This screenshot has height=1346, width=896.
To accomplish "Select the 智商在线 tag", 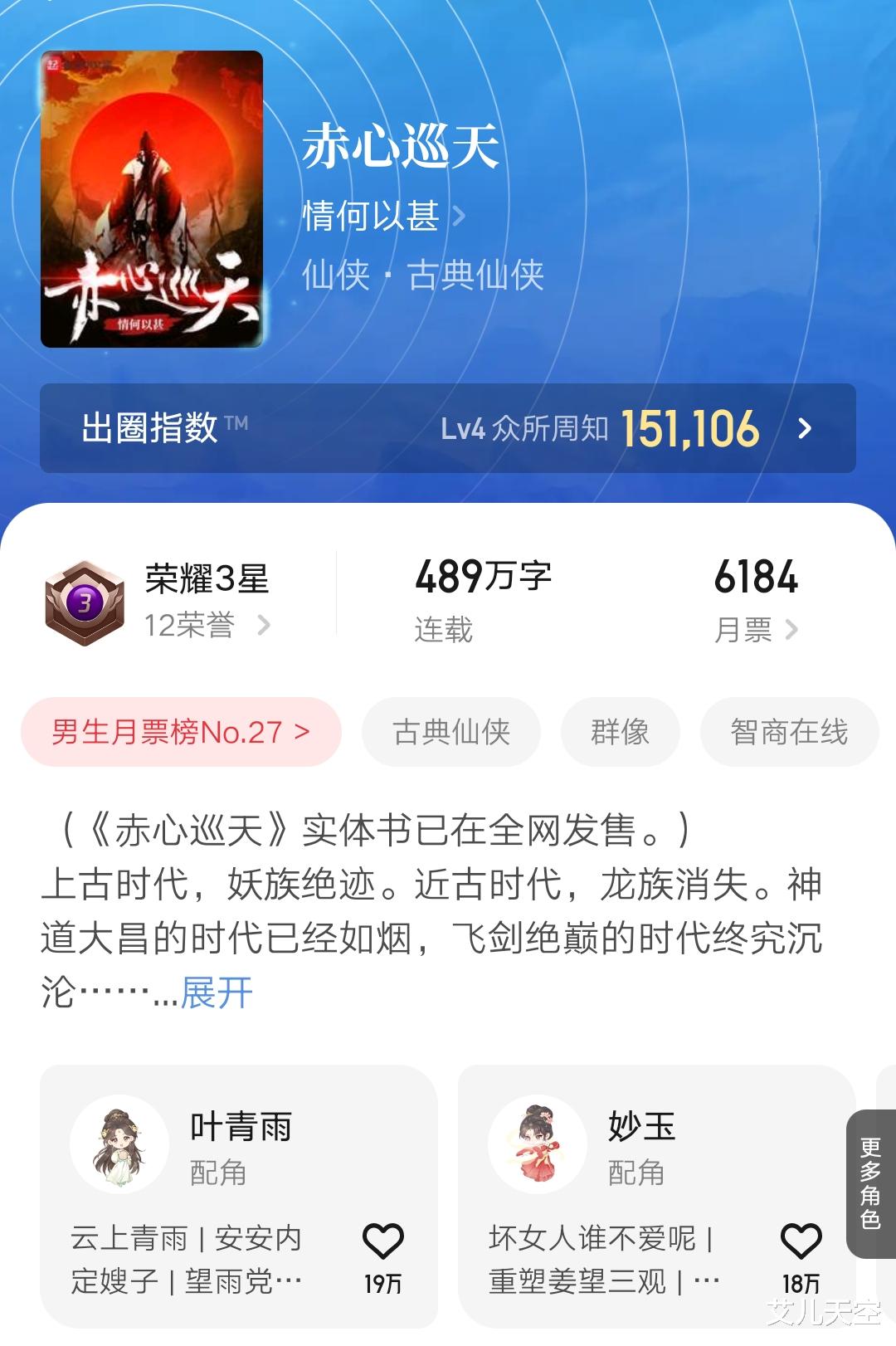I will tap(789, 732).
